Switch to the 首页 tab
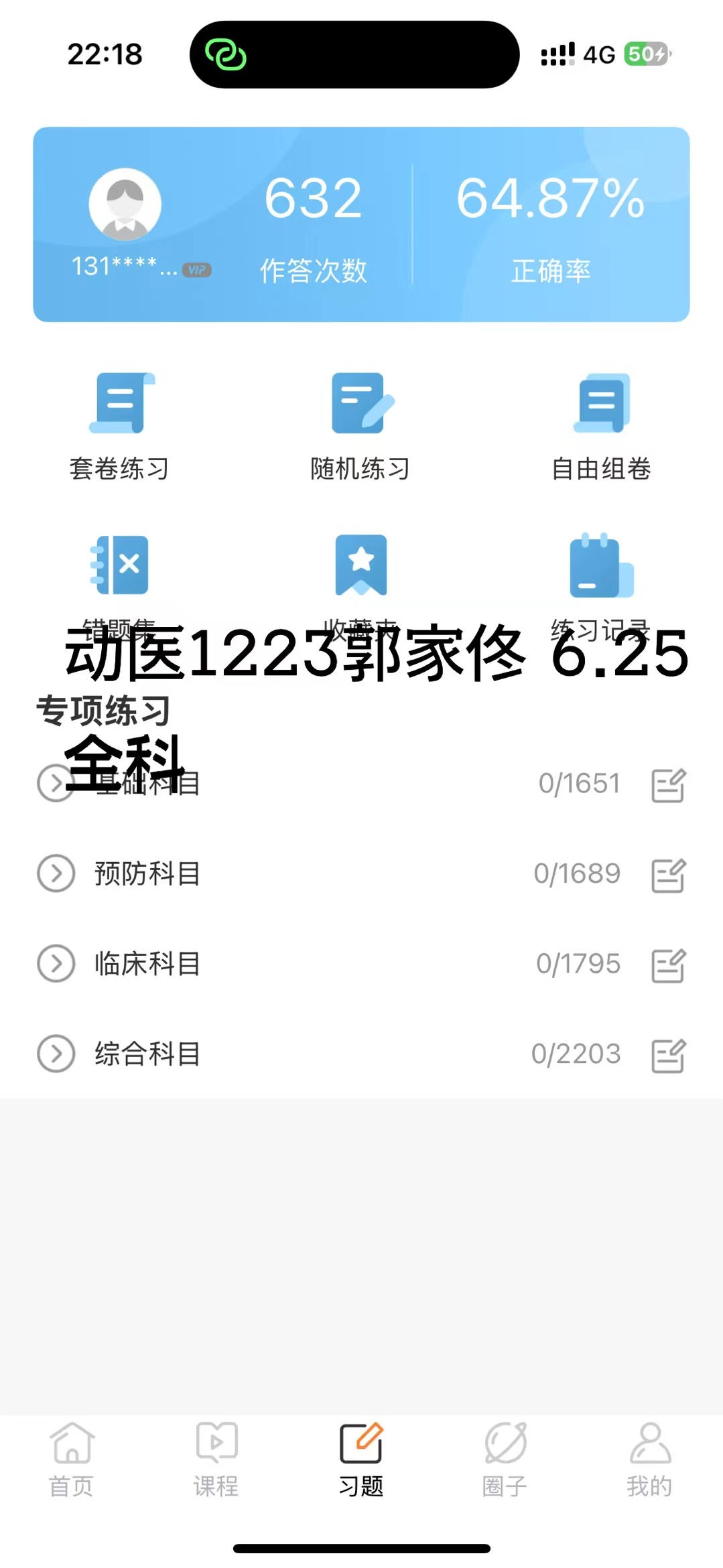723x1568 pixels. tap(72, 1460)
